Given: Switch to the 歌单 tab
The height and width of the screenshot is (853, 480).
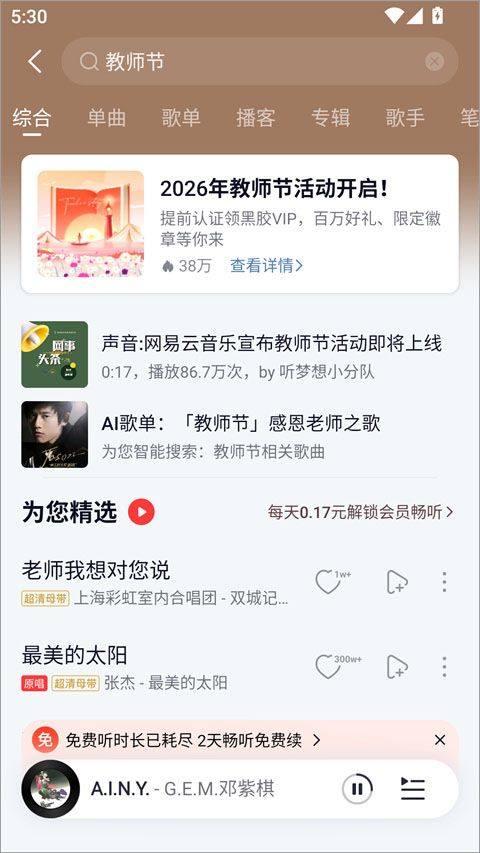Looking at the screenshot, I should click(x=181, y=118).
